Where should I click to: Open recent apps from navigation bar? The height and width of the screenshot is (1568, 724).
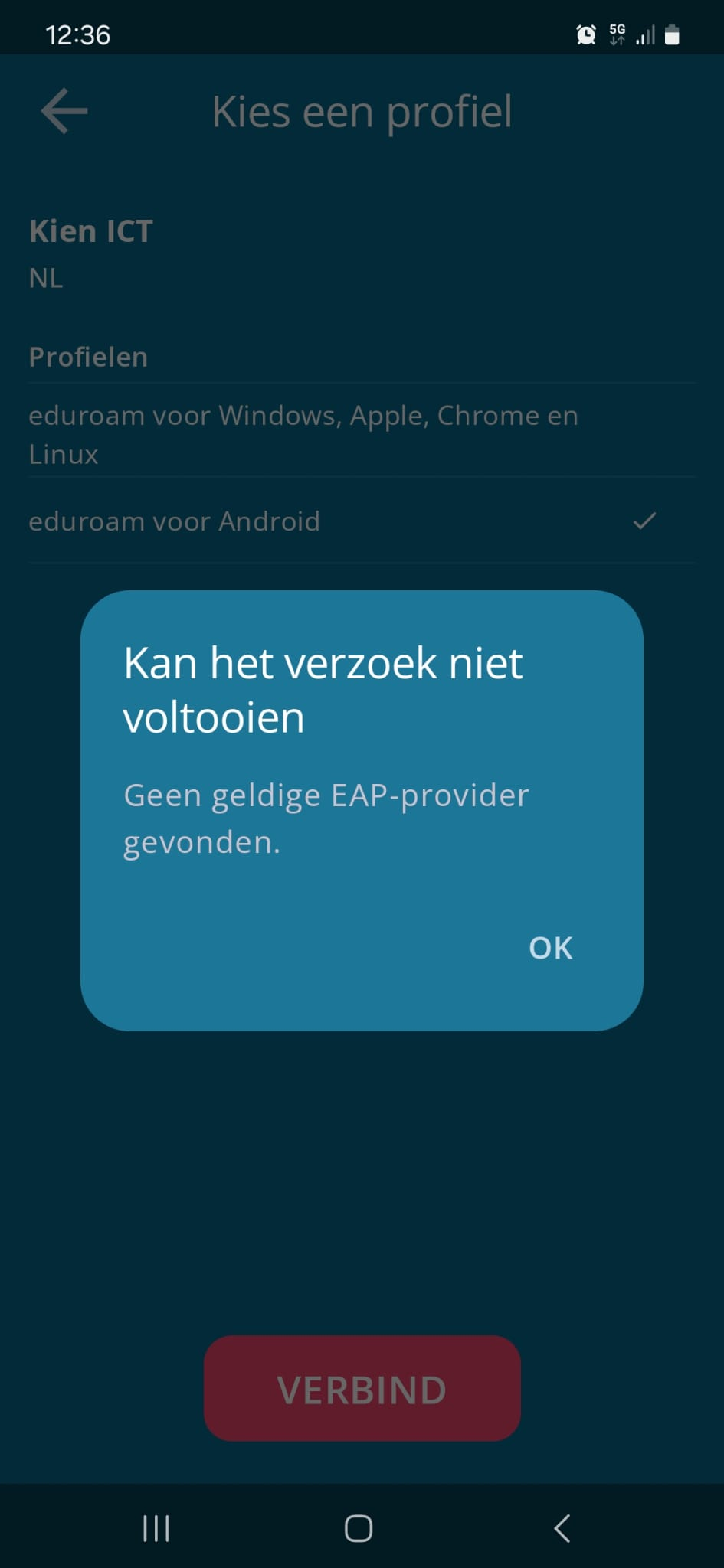[156, 1528]
